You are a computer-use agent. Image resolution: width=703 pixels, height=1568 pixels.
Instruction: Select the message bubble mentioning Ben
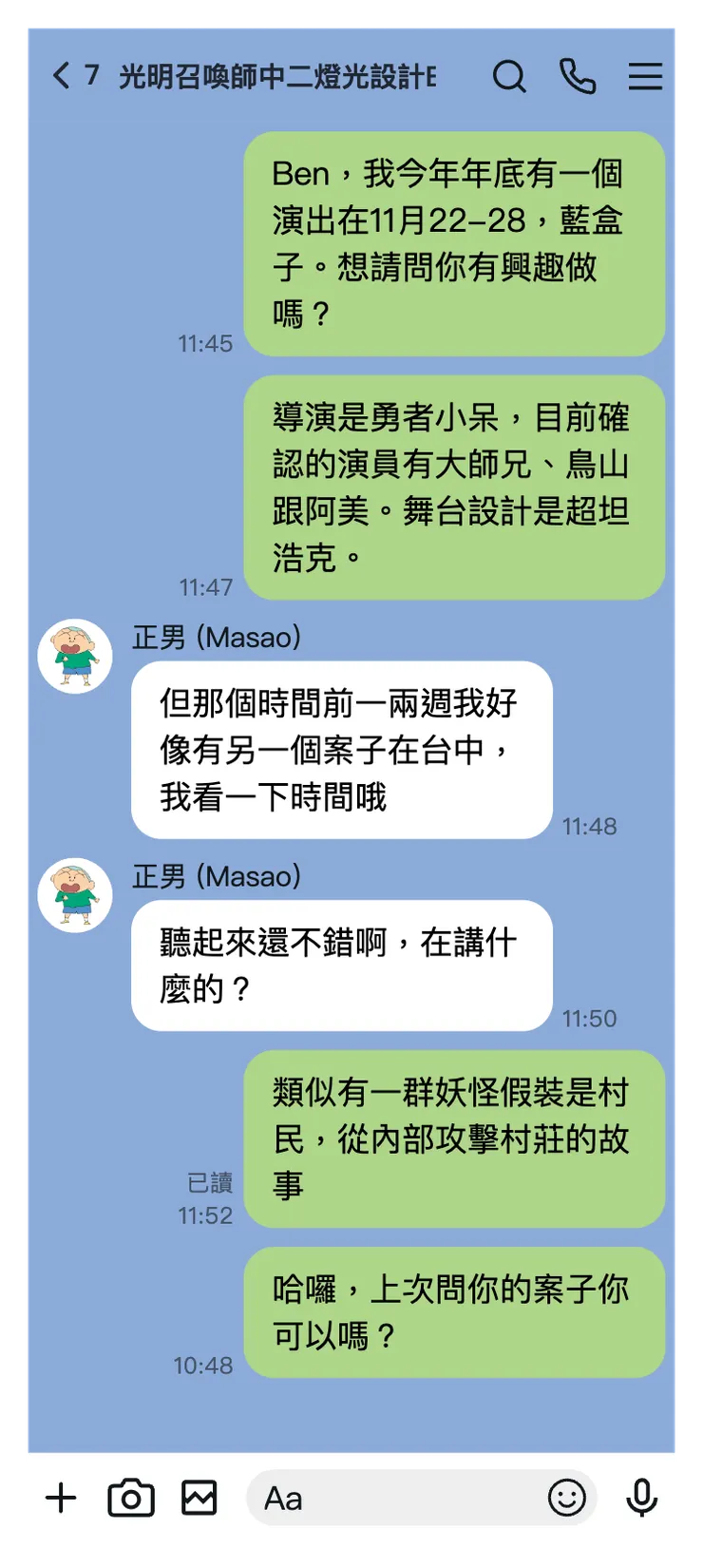[454, 242]
